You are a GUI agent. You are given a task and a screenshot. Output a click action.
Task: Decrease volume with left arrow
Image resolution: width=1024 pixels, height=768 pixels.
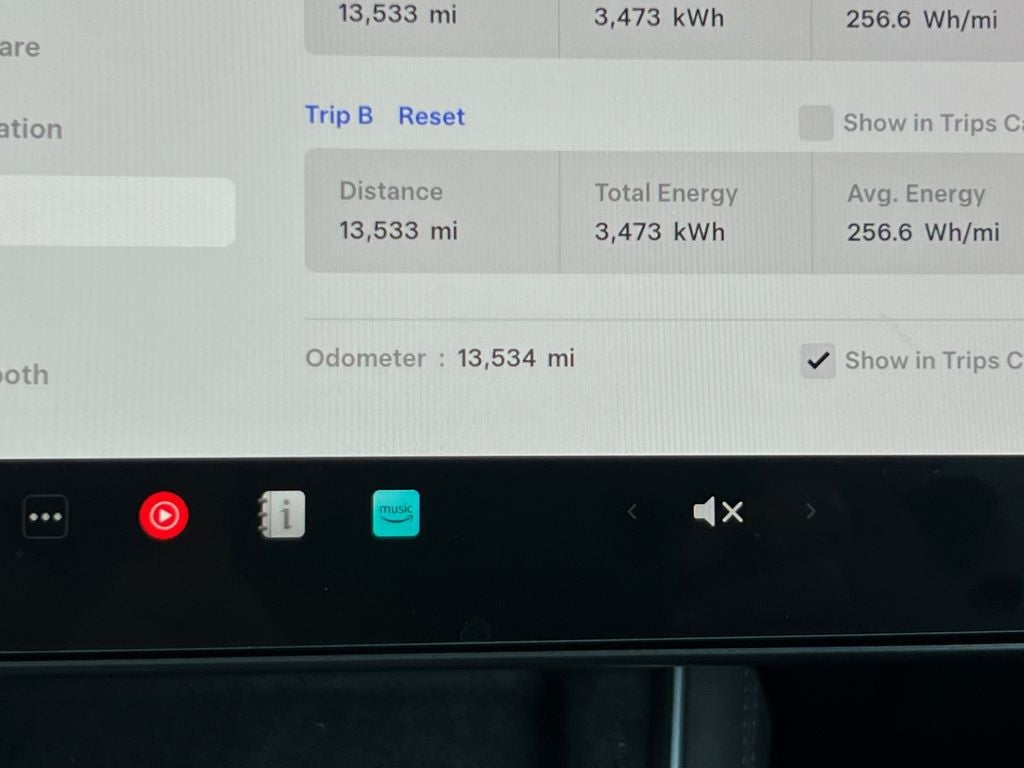point(632,512)
